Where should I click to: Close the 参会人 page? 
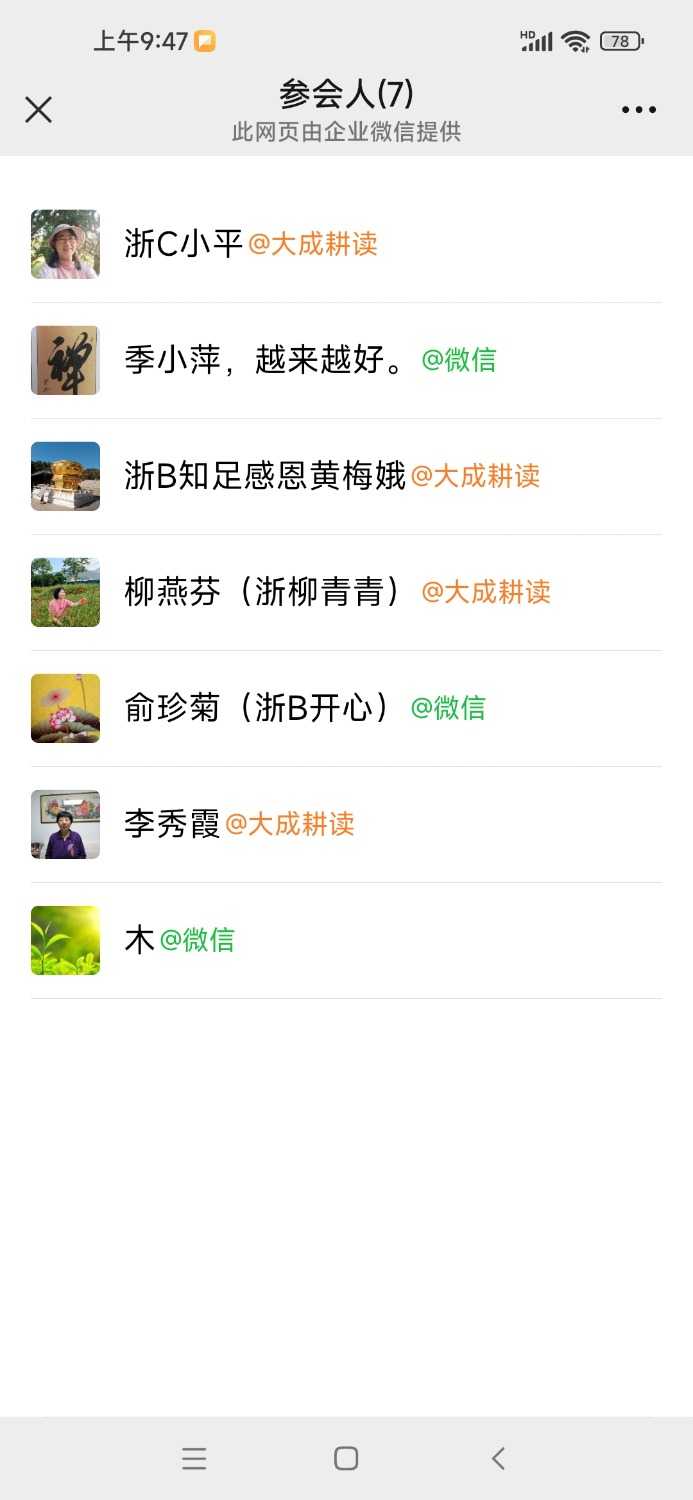(38, 109)
